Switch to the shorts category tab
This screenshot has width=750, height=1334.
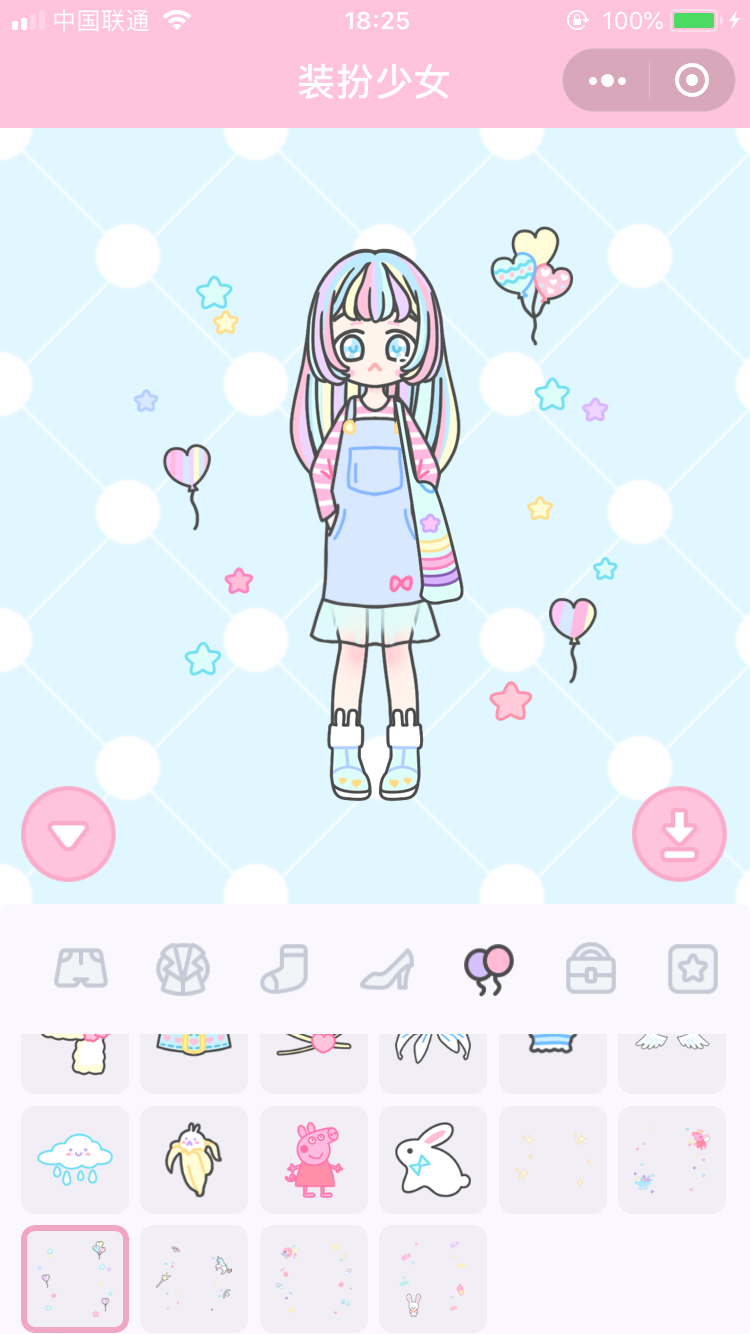[x=81, y=968]
